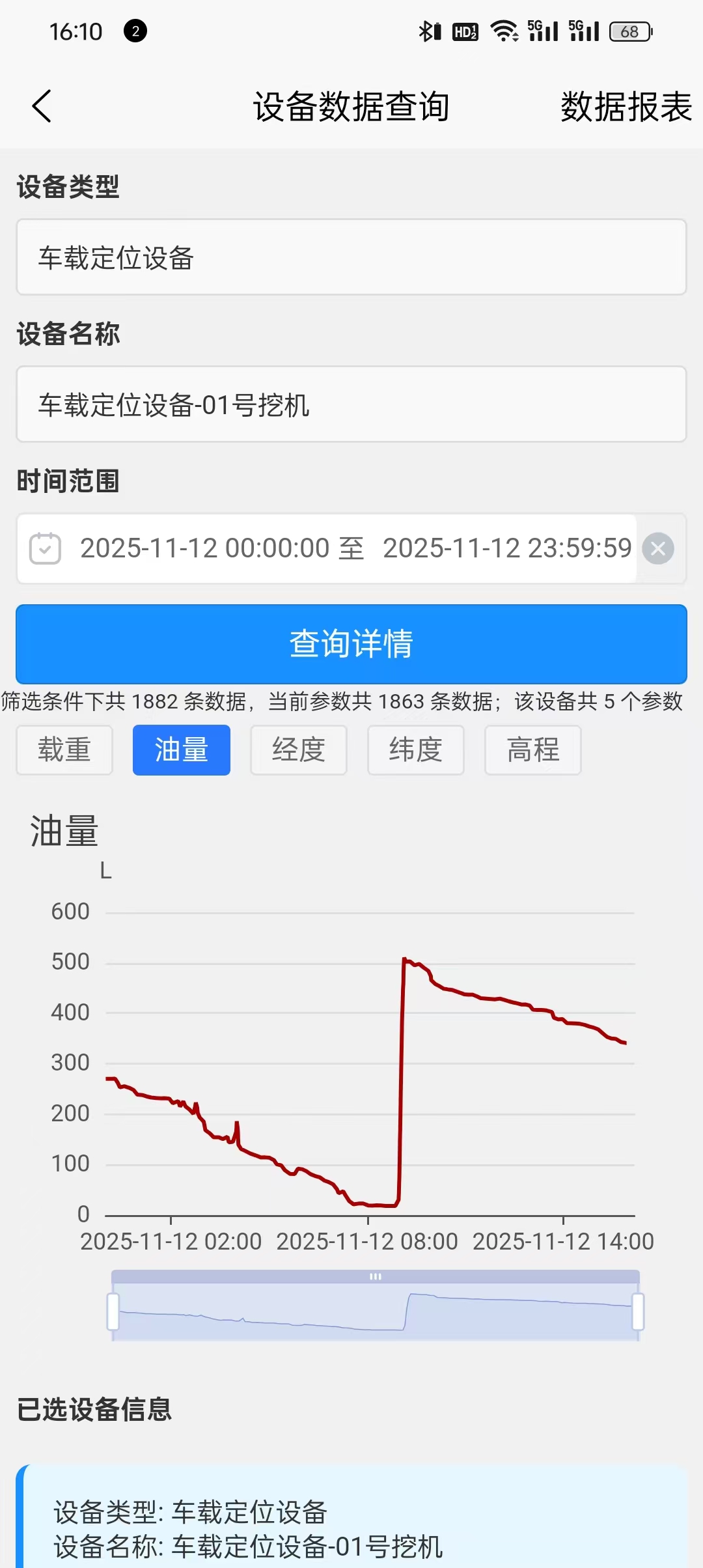Switch to the 高程 parameter

coord(533,749)
